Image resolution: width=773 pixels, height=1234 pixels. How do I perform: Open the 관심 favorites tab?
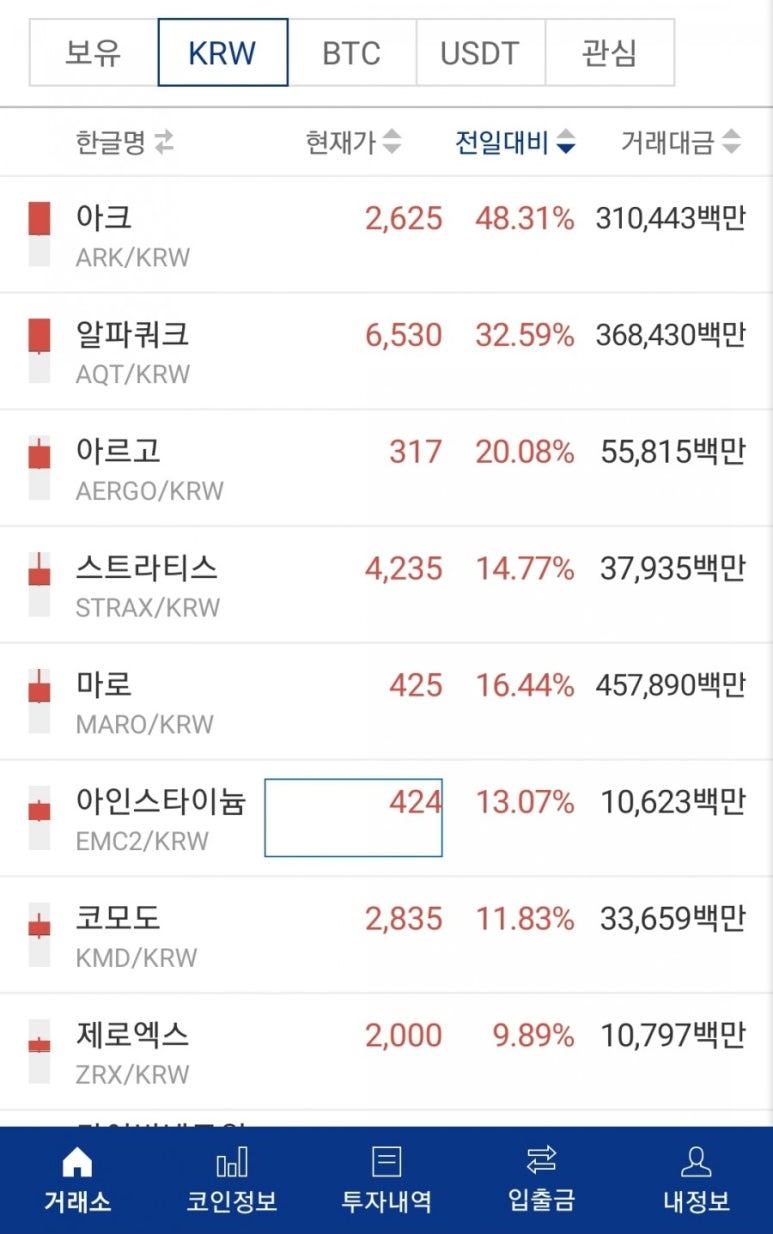pyautogui.click(x=609, y=52)
